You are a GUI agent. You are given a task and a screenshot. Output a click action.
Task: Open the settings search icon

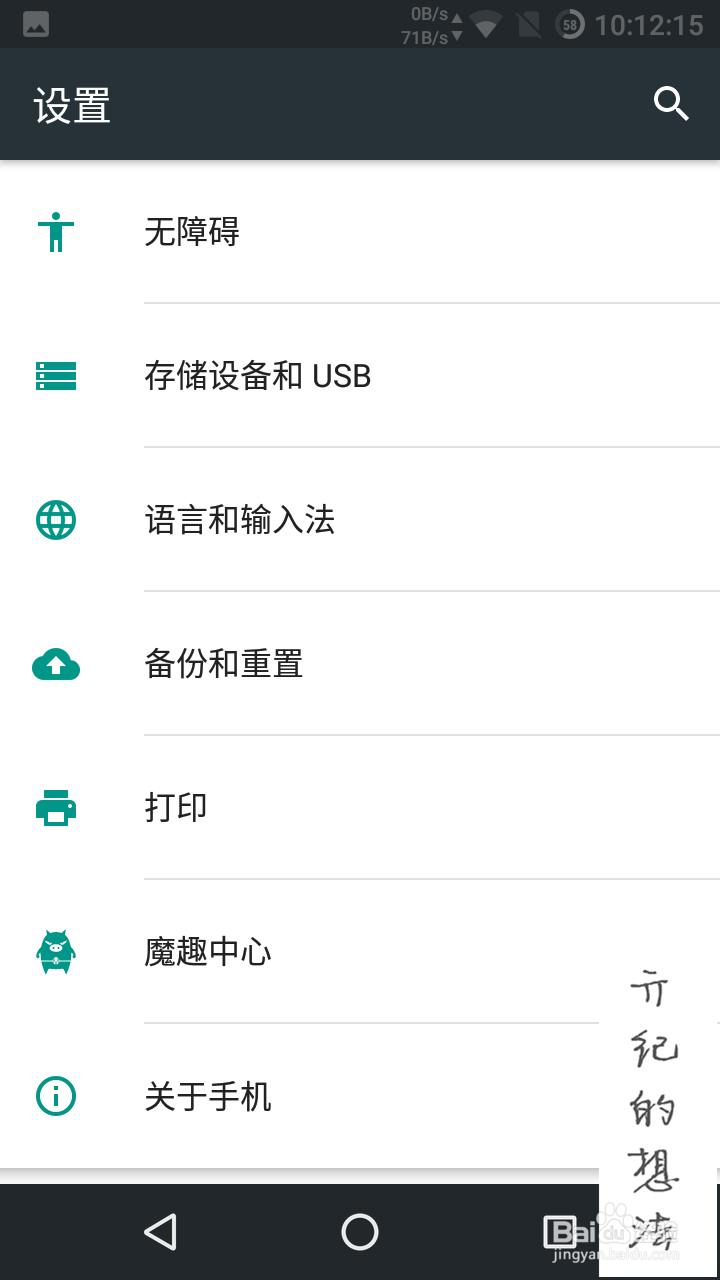point(671,103)
